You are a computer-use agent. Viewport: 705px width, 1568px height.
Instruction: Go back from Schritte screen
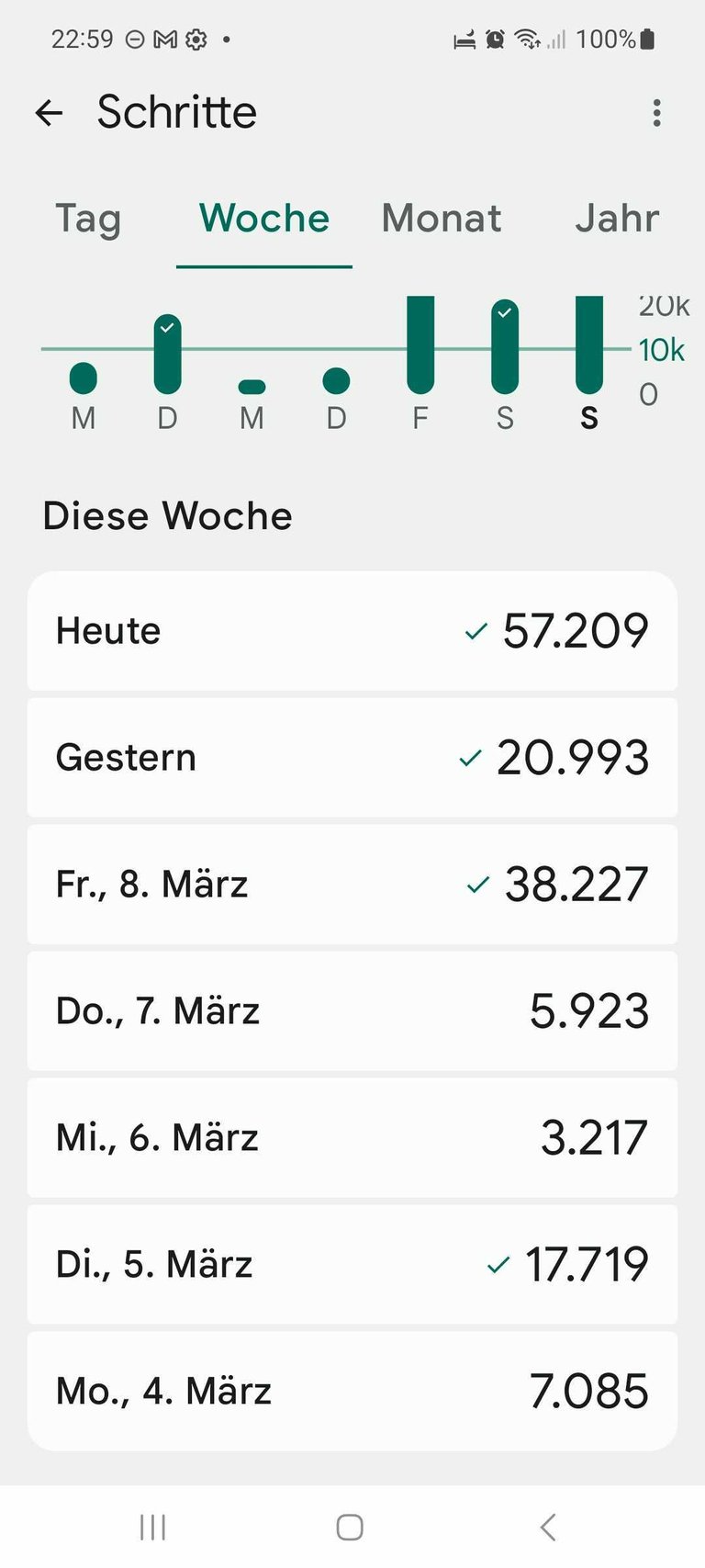(x=49, y=113)
